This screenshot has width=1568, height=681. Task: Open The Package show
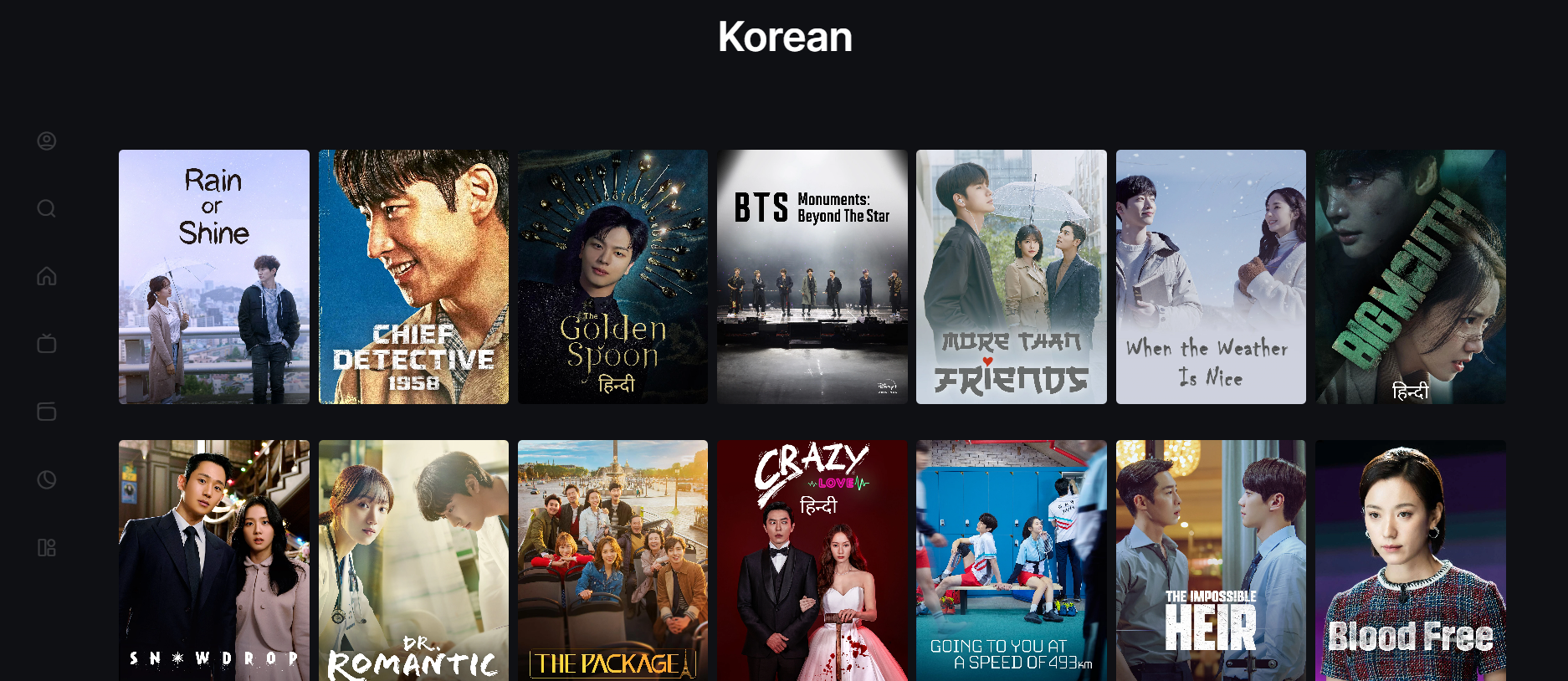click(612, 561)
